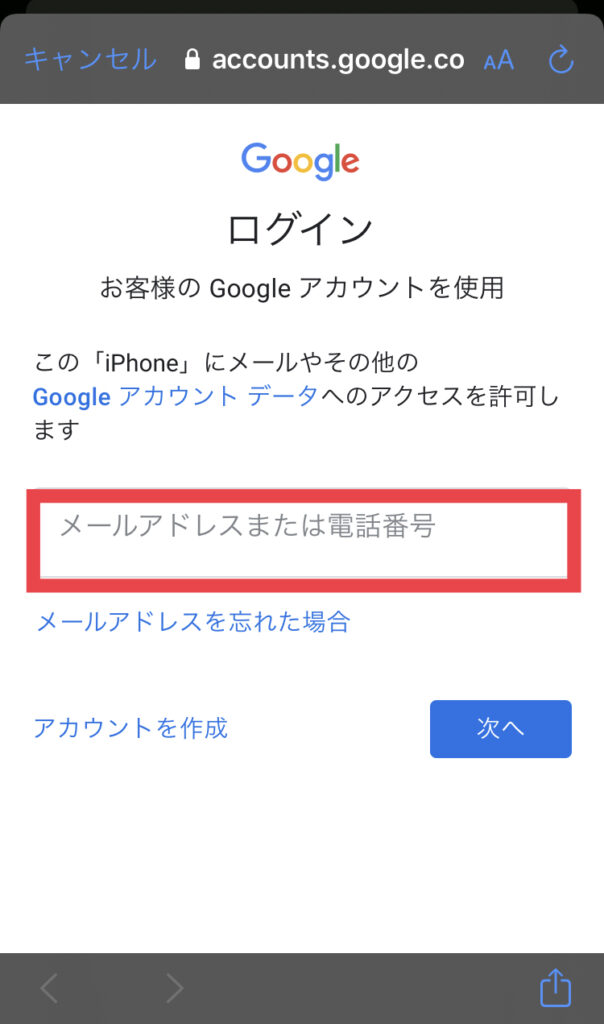Open the Google アカウント データ link
Viewport: 604px width, 1024px height.
[176, 396]
